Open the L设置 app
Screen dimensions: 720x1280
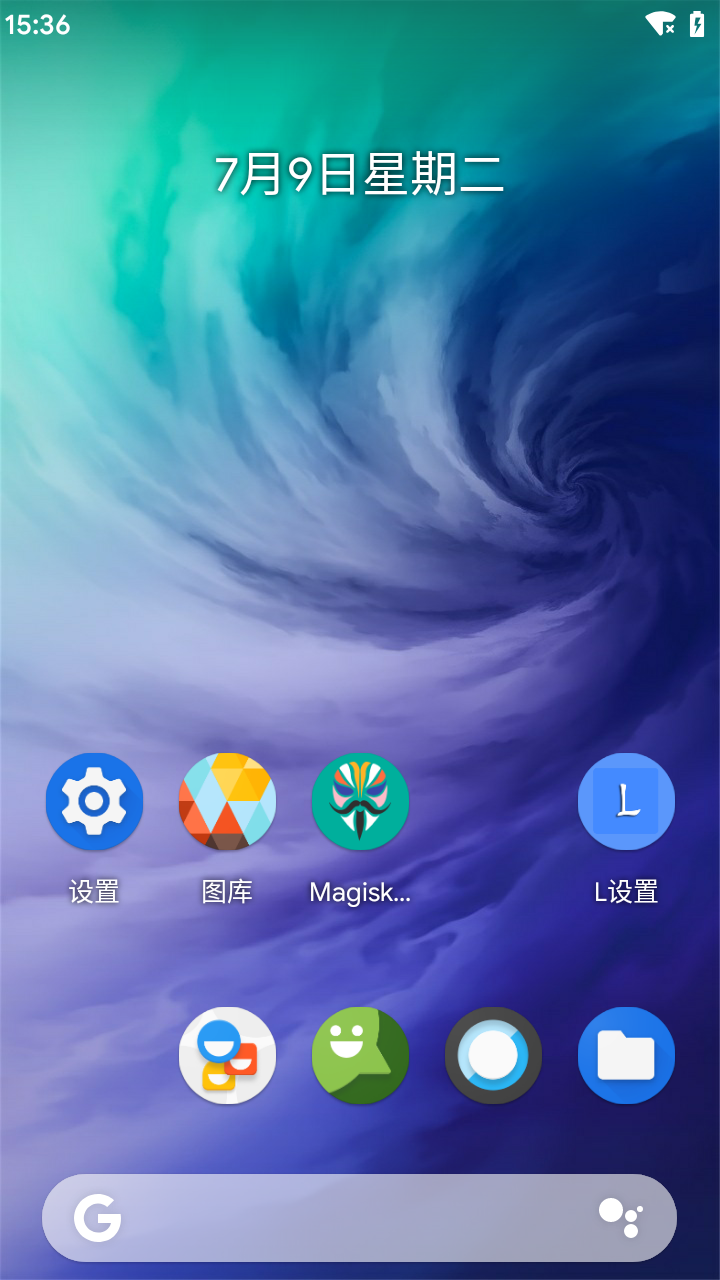point(626,802)
